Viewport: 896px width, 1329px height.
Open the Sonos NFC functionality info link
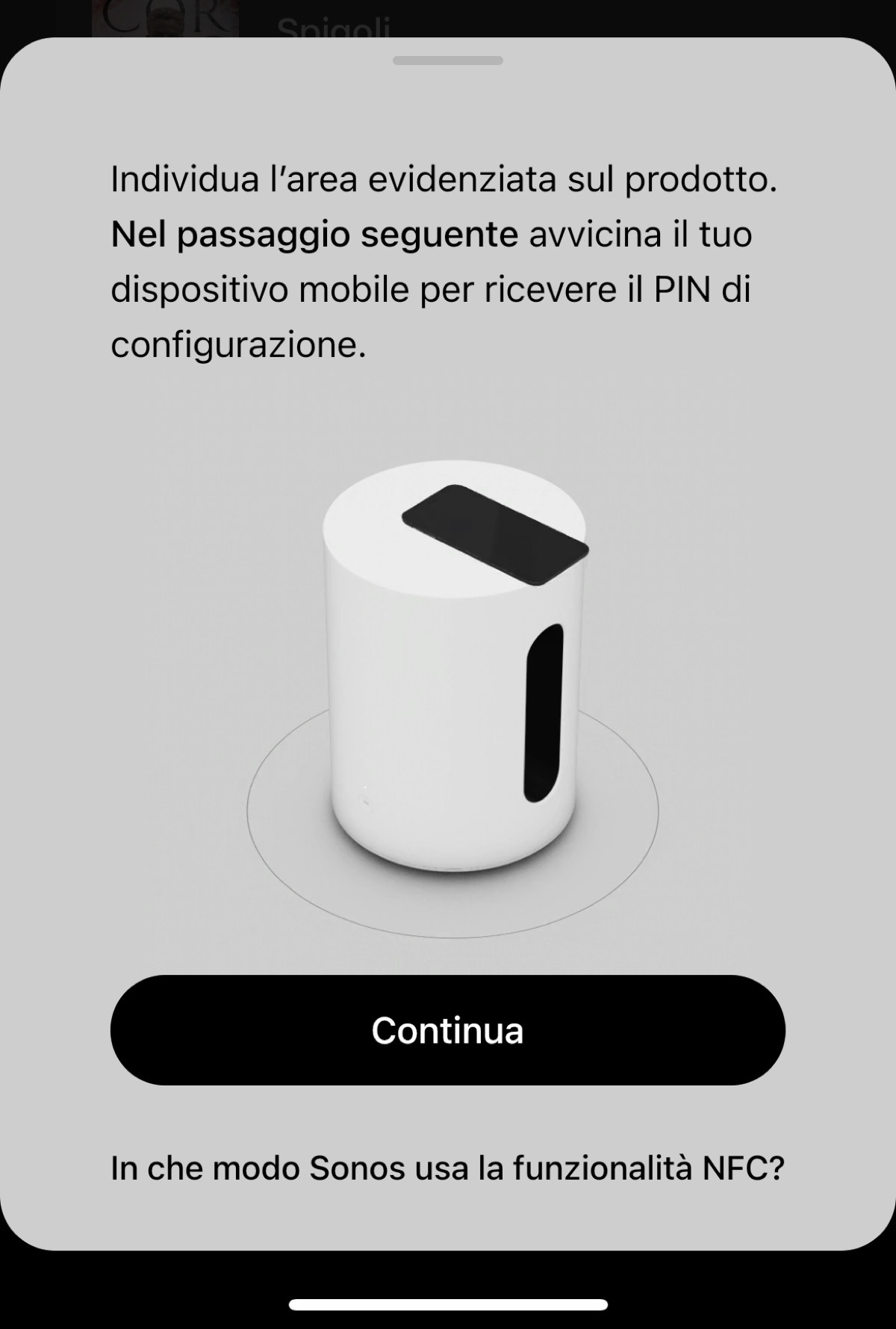(447, 1168)
